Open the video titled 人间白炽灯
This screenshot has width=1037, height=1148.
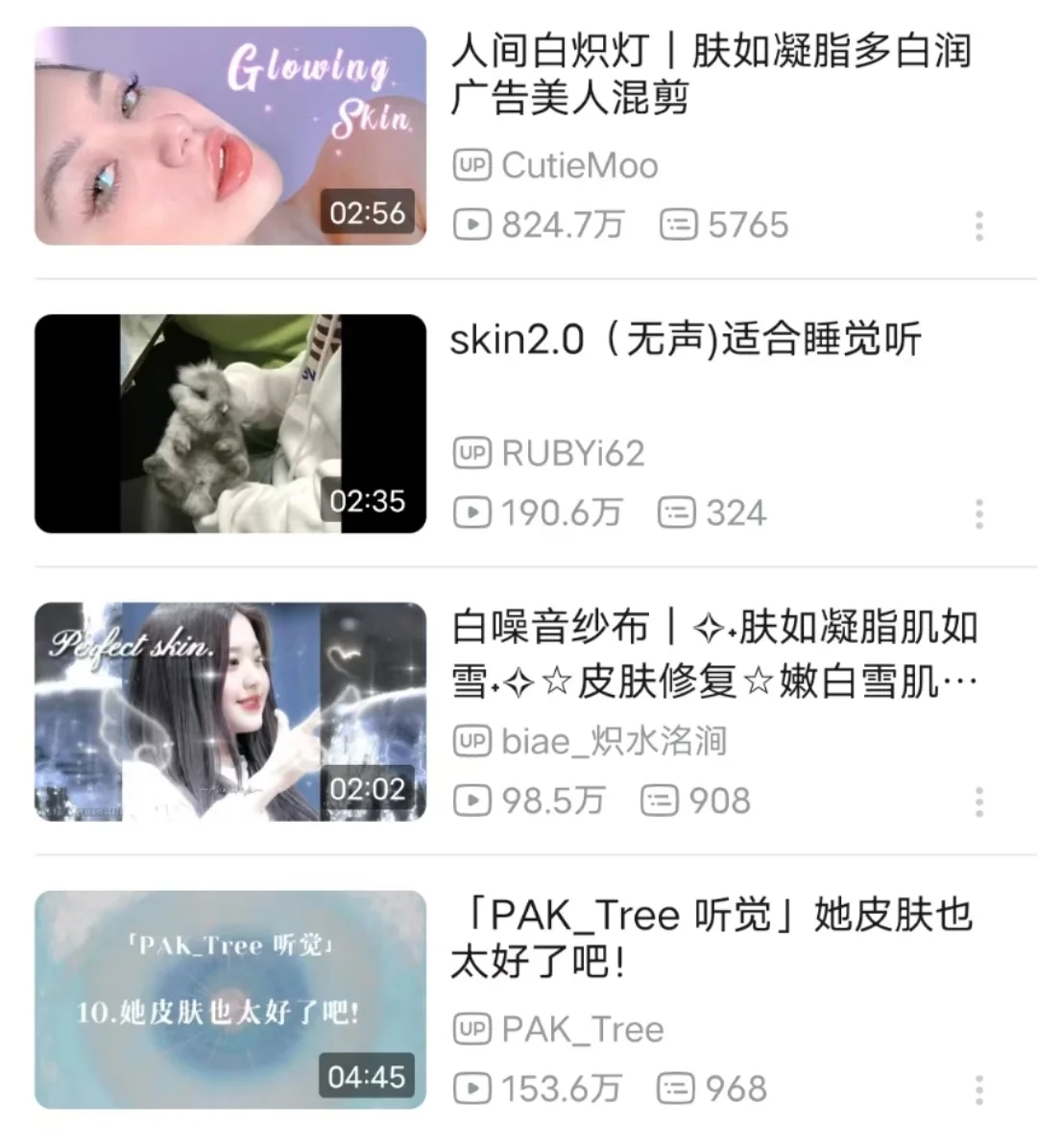pos(711,74)
